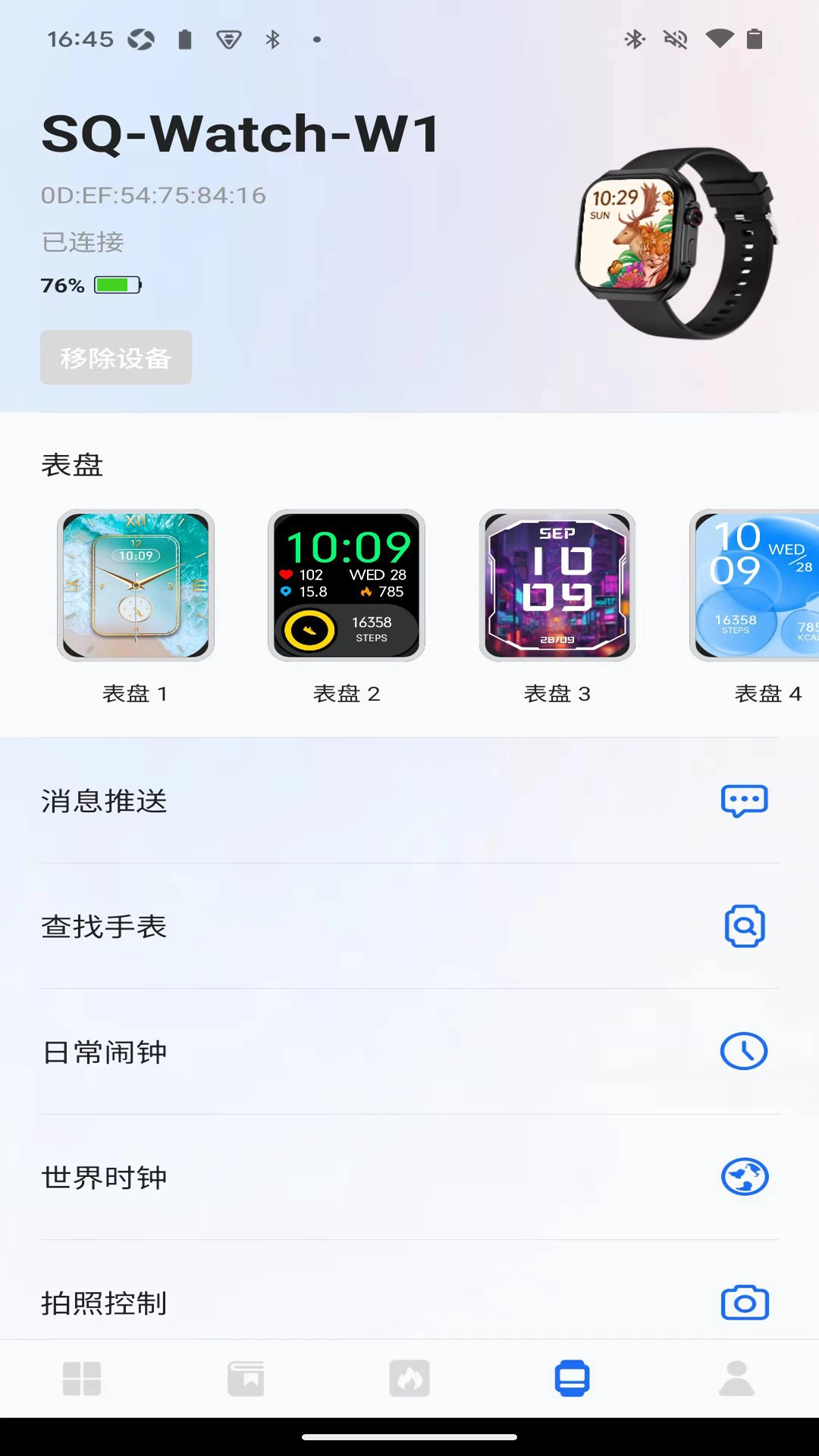The width and height of the screenshot is (819, 1456).
Task: Open the 消息推送 message bubble icon
Action: click(x=744, y=801)
